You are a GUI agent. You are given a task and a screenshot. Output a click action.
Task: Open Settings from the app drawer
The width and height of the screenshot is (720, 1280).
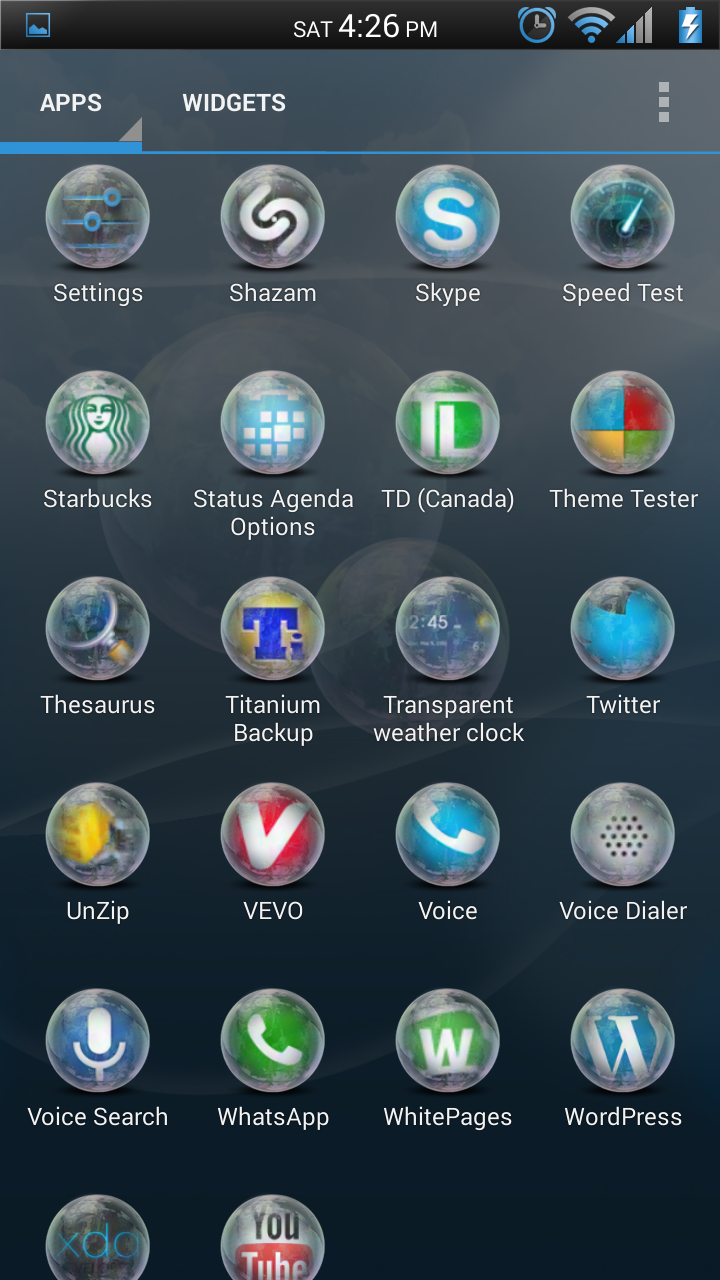(97, 217)
